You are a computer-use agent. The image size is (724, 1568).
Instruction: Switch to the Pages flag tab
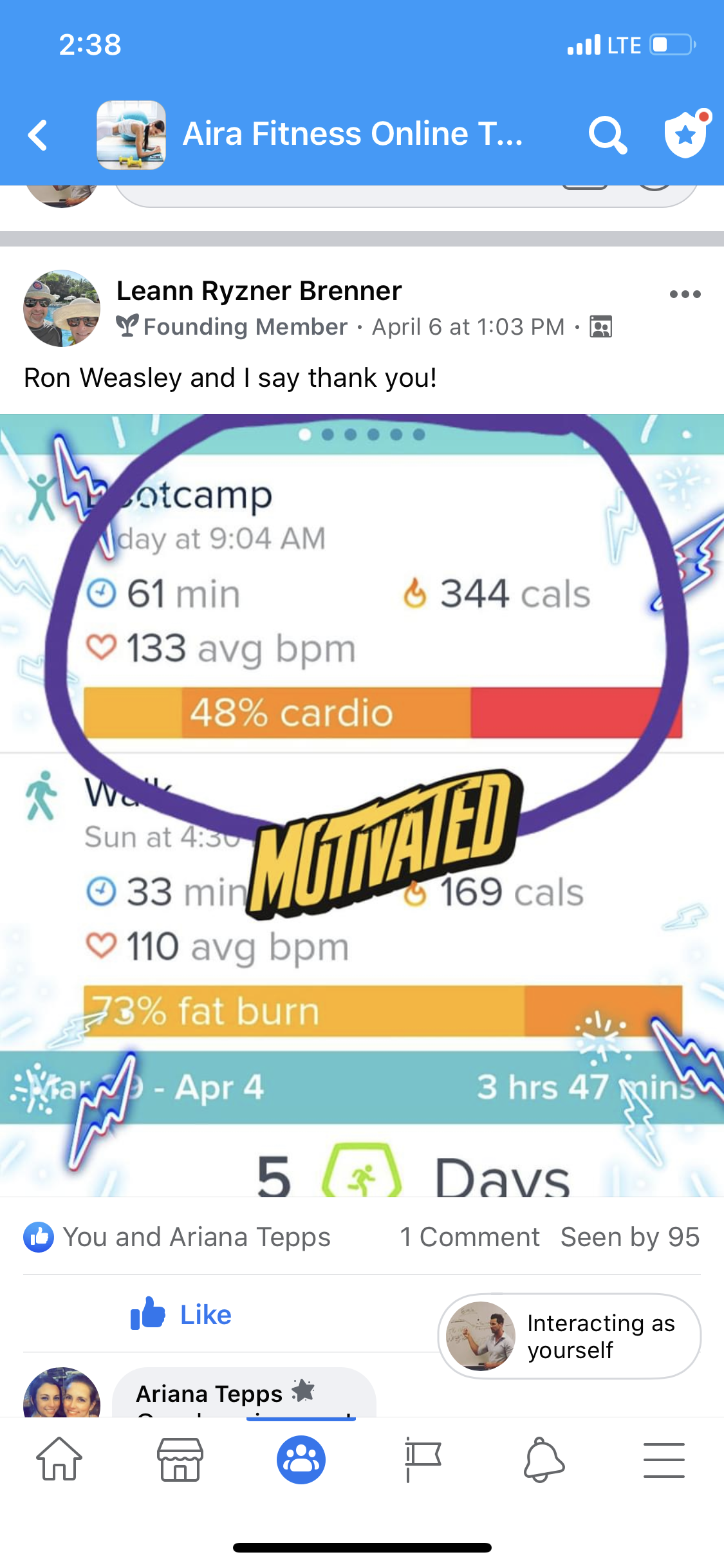[422, 1460]
